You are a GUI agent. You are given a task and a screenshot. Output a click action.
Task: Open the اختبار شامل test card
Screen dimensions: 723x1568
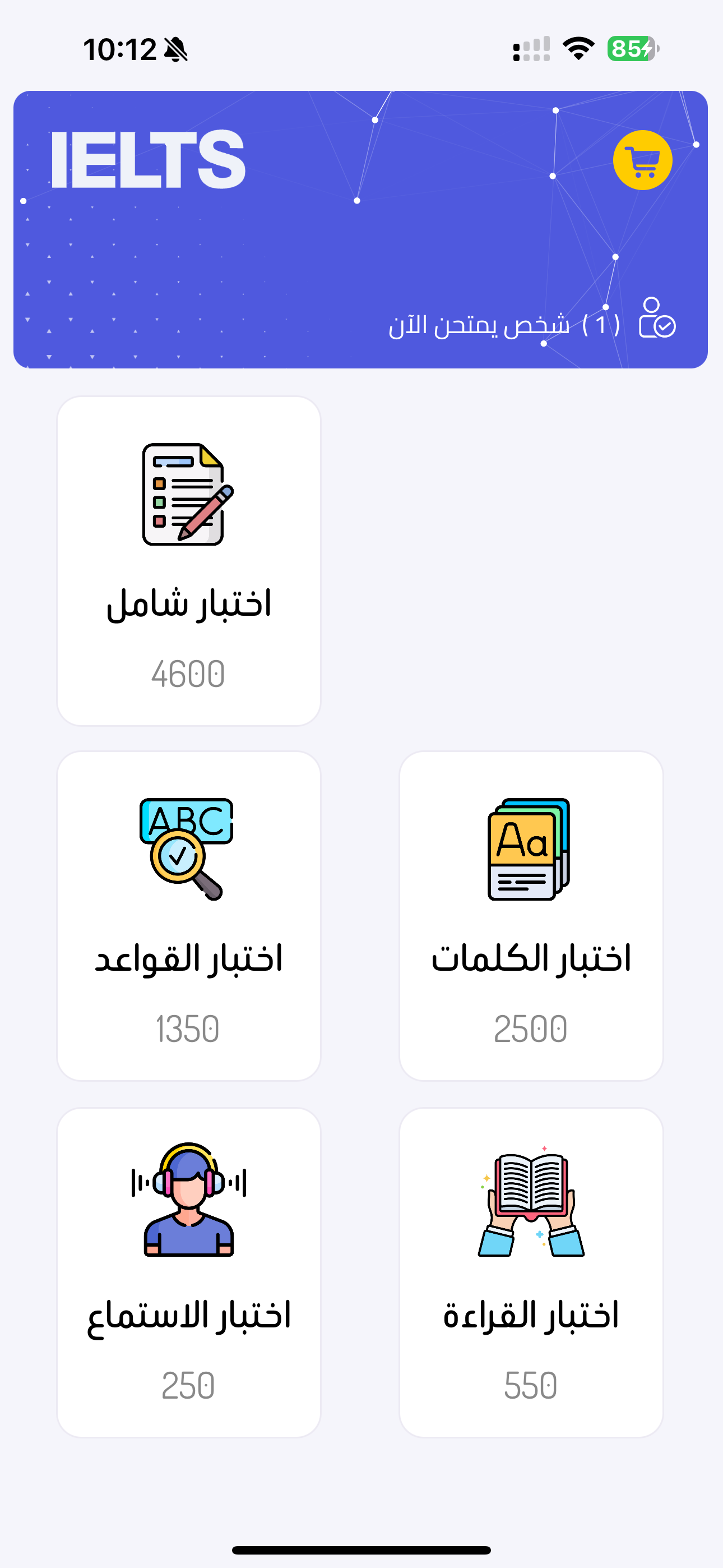point(188,562)
